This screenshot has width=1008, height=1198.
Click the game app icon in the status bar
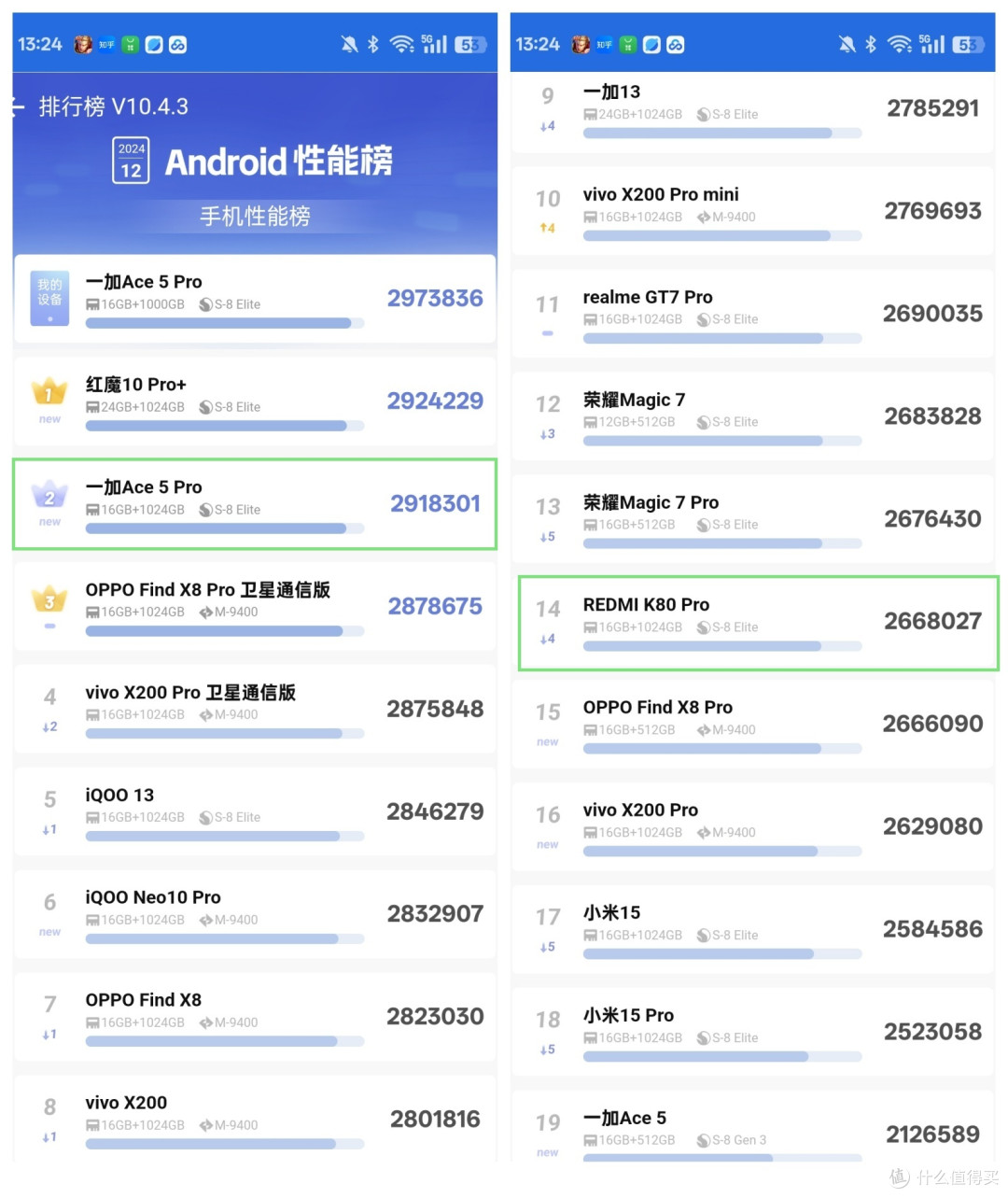[83, 43]
